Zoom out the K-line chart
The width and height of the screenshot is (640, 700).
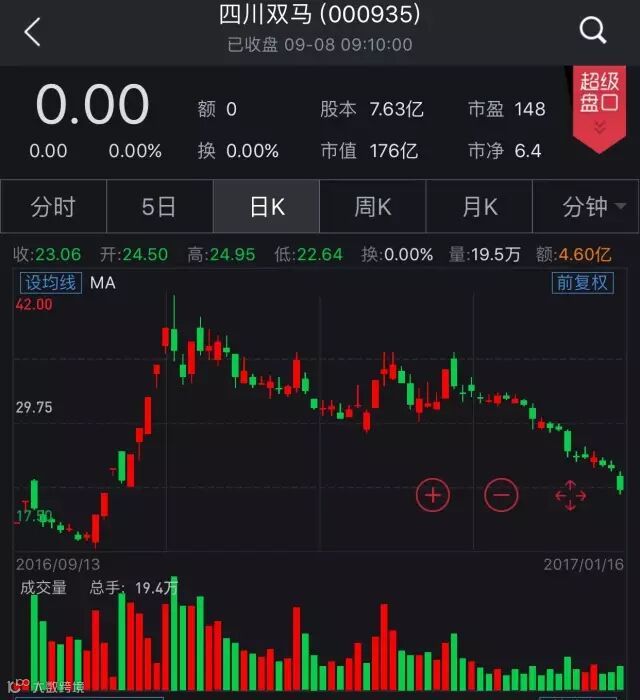[x=501, y=494]
